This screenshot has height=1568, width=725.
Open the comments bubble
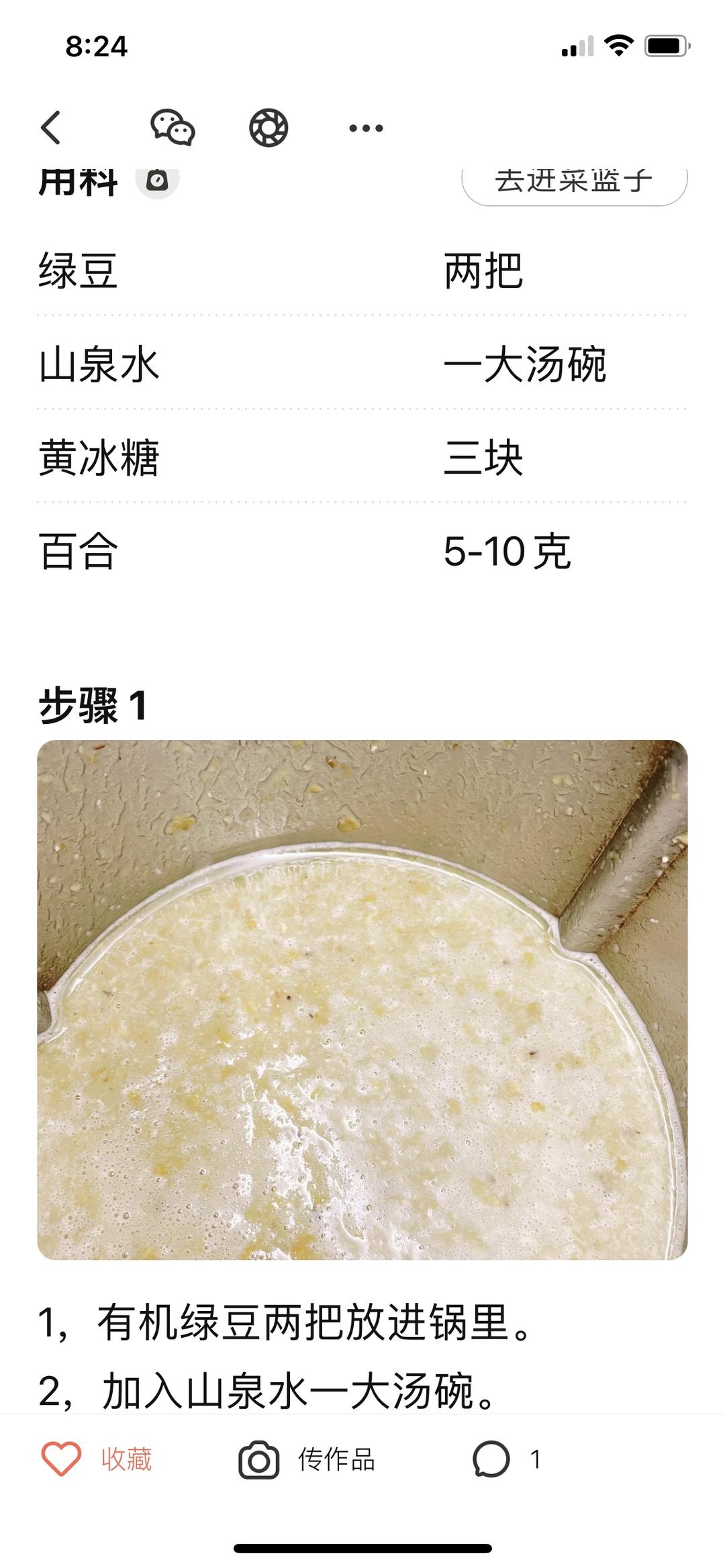pyautogui.click(x=492, y=1459)
